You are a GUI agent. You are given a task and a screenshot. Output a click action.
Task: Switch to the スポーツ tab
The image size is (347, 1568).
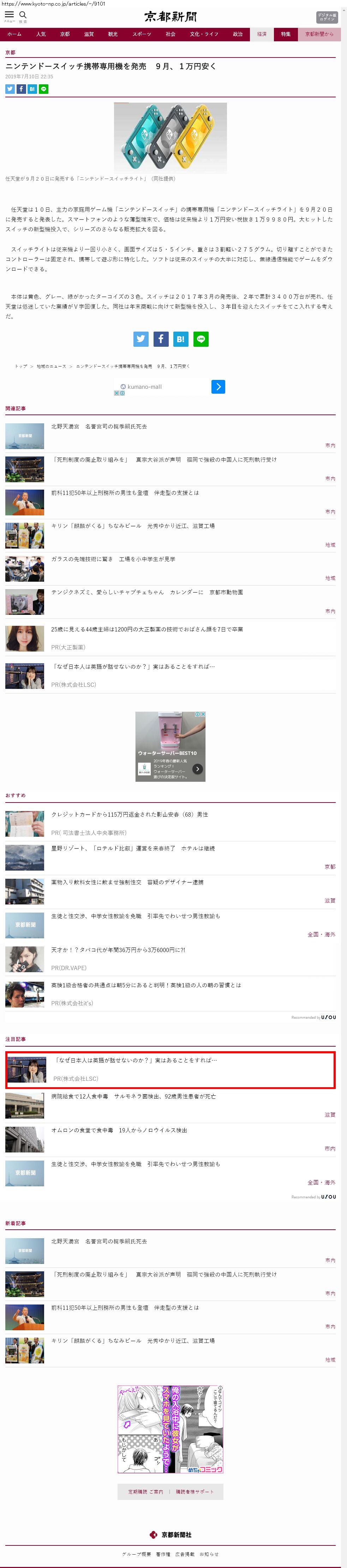pos(142,34)
